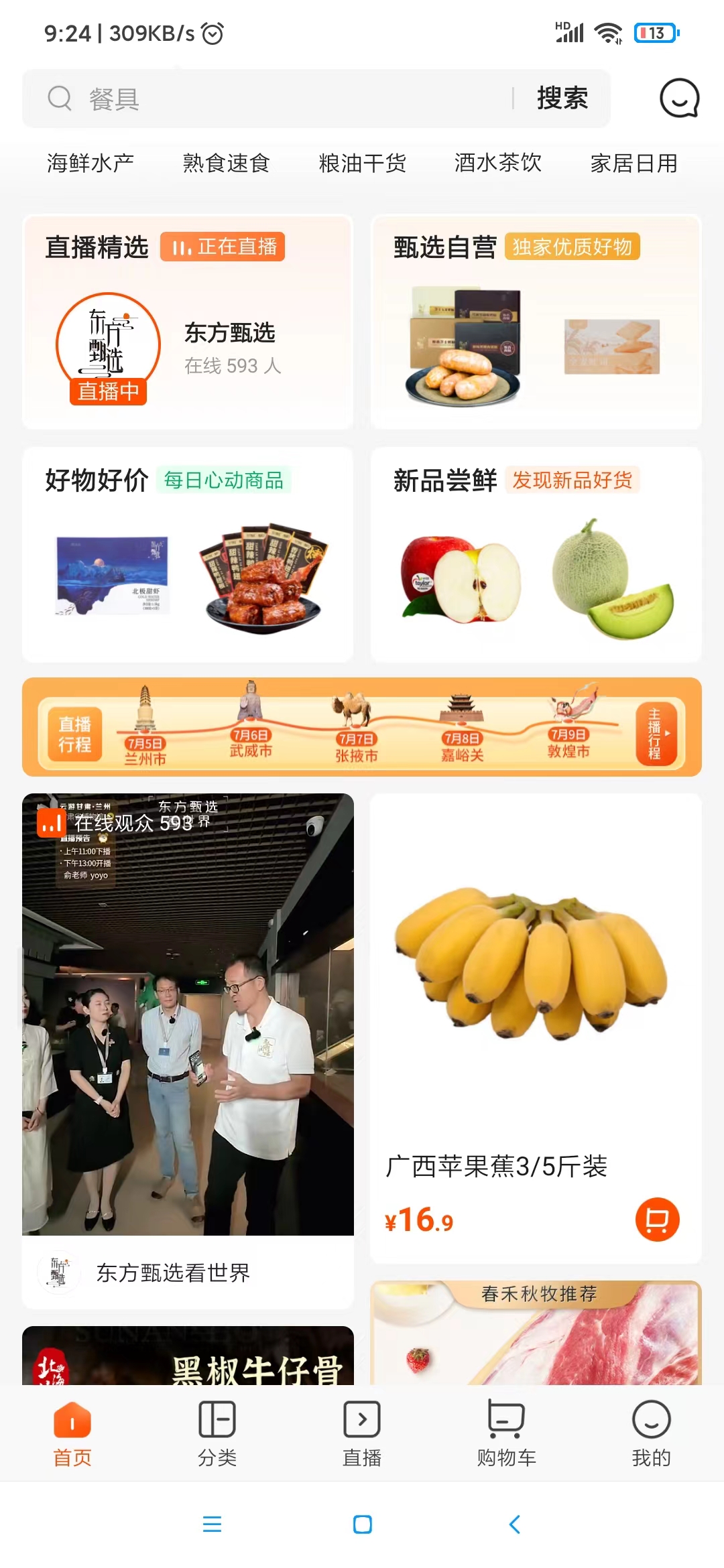Open the 酒水茶饮 category tab

click(x=498, y=163)
